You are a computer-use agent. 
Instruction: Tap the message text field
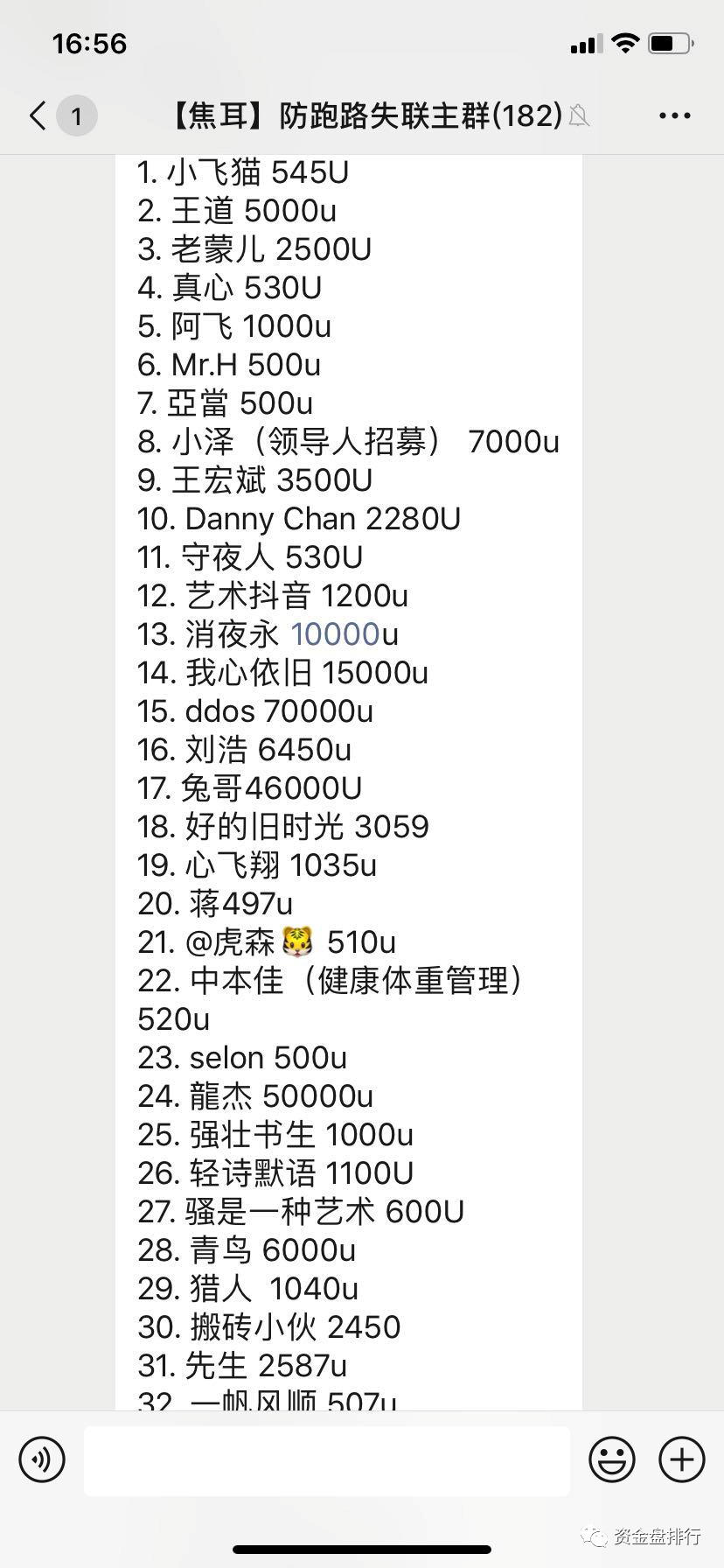tap(327, 1460)
